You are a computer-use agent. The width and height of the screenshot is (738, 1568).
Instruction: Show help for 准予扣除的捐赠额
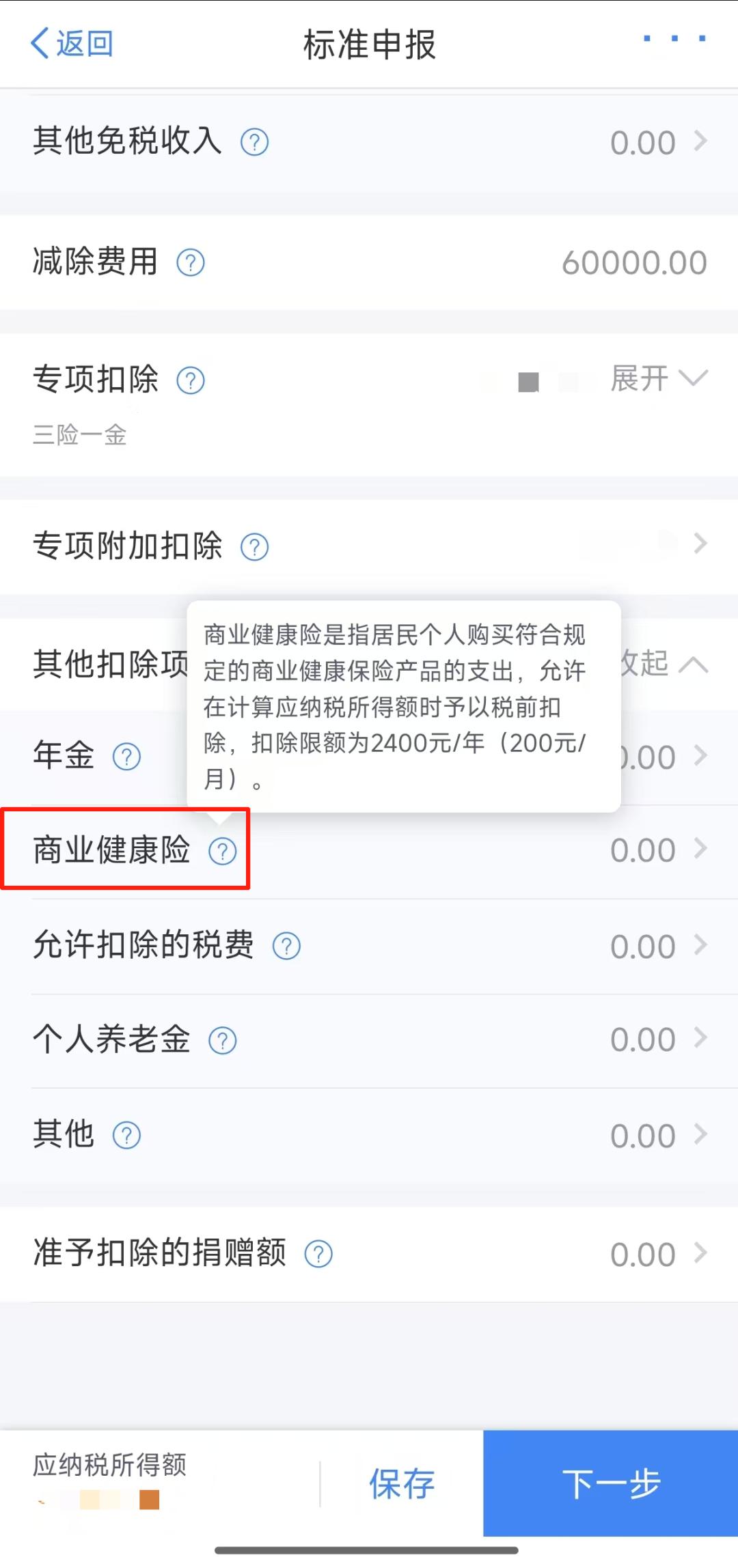point(318,1255)
